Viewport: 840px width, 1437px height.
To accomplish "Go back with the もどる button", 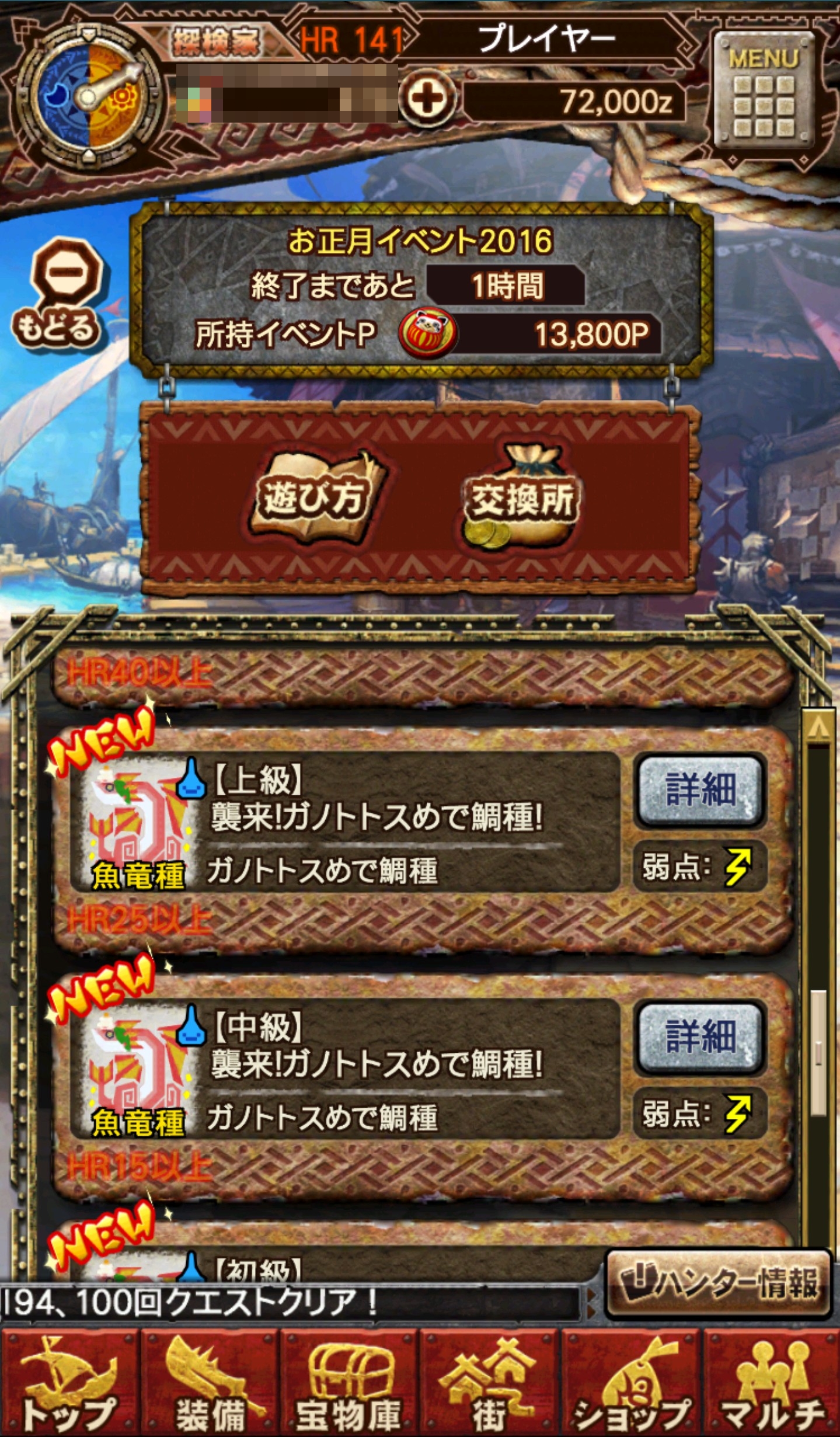I will coord(58,295).
